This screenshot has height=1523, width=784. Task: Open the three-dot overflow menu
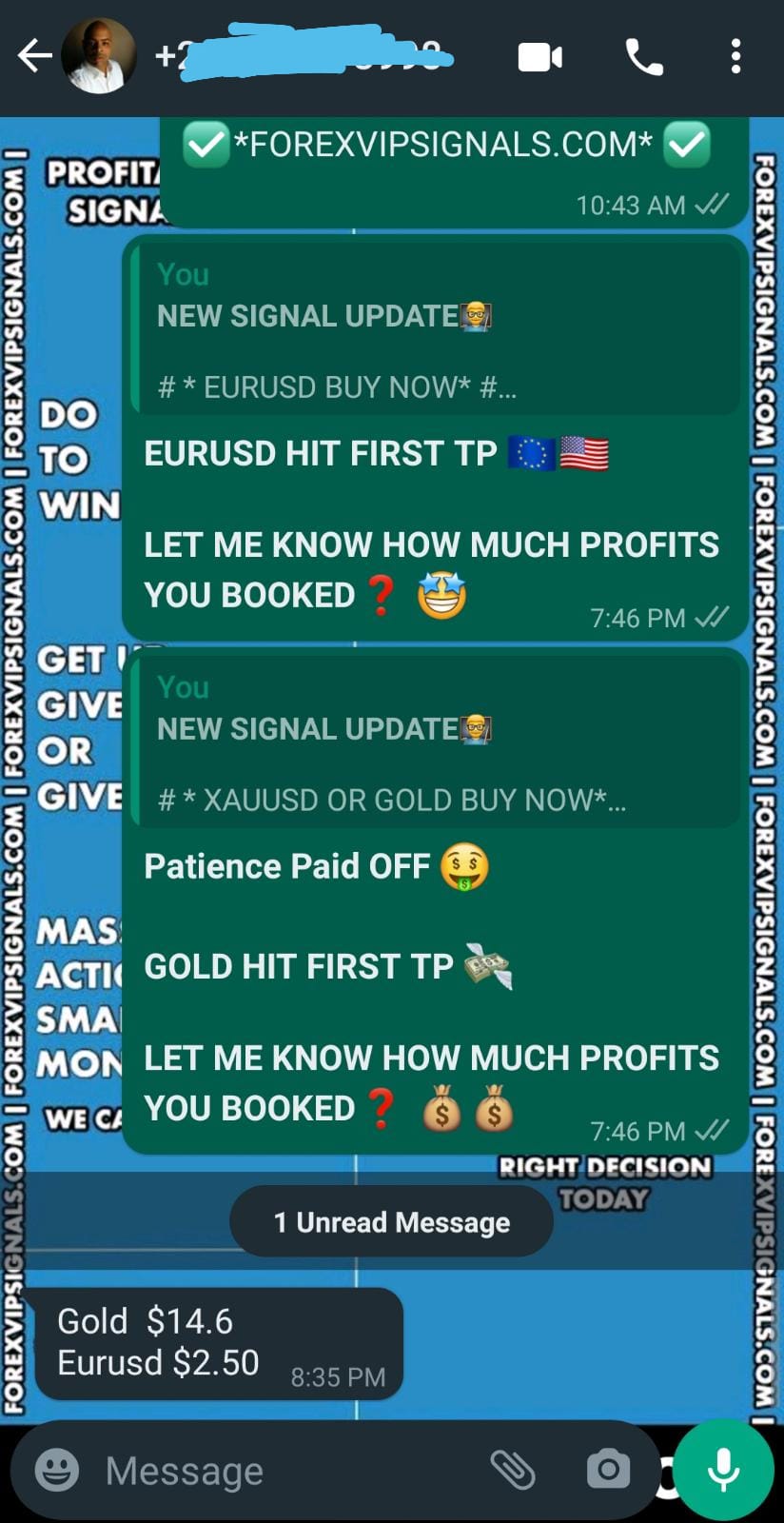[x=735, y=57]
